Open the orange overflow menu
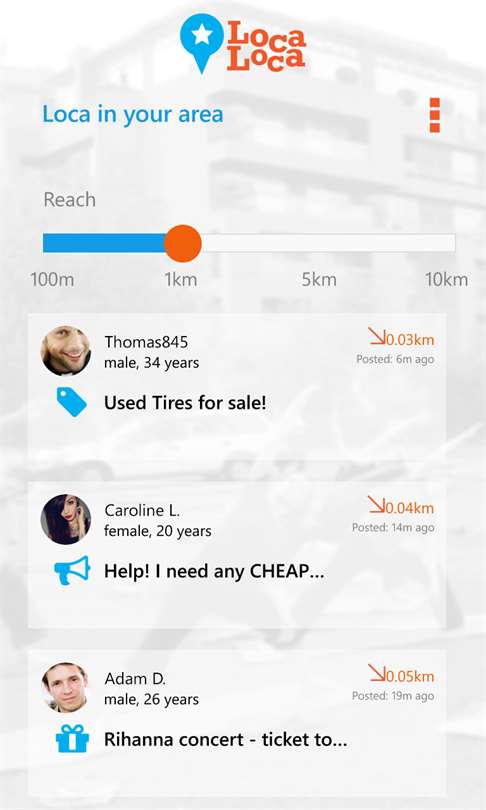 (x=434, y=115)
